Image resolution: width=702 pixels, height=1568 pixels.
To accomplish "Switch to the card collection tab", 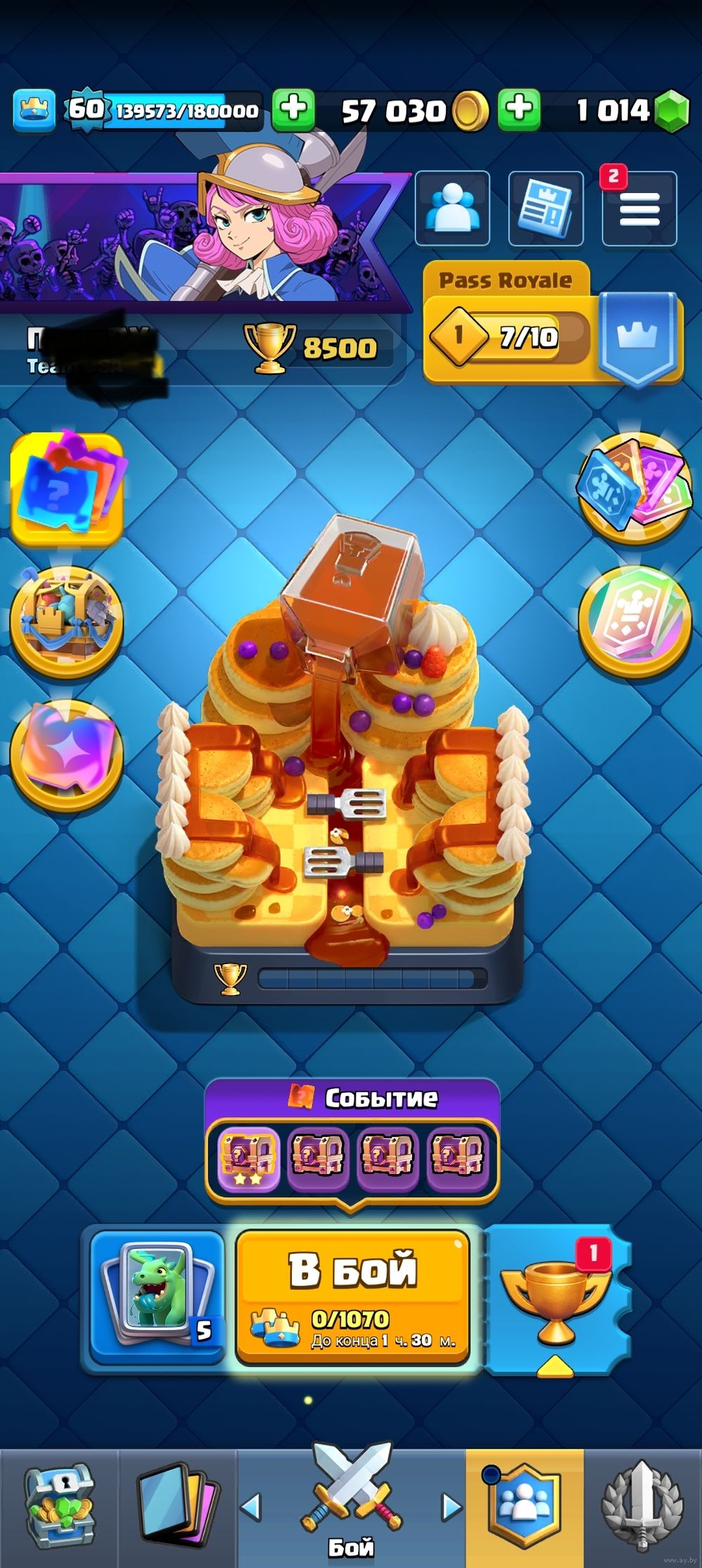I will pos(177,1508).
